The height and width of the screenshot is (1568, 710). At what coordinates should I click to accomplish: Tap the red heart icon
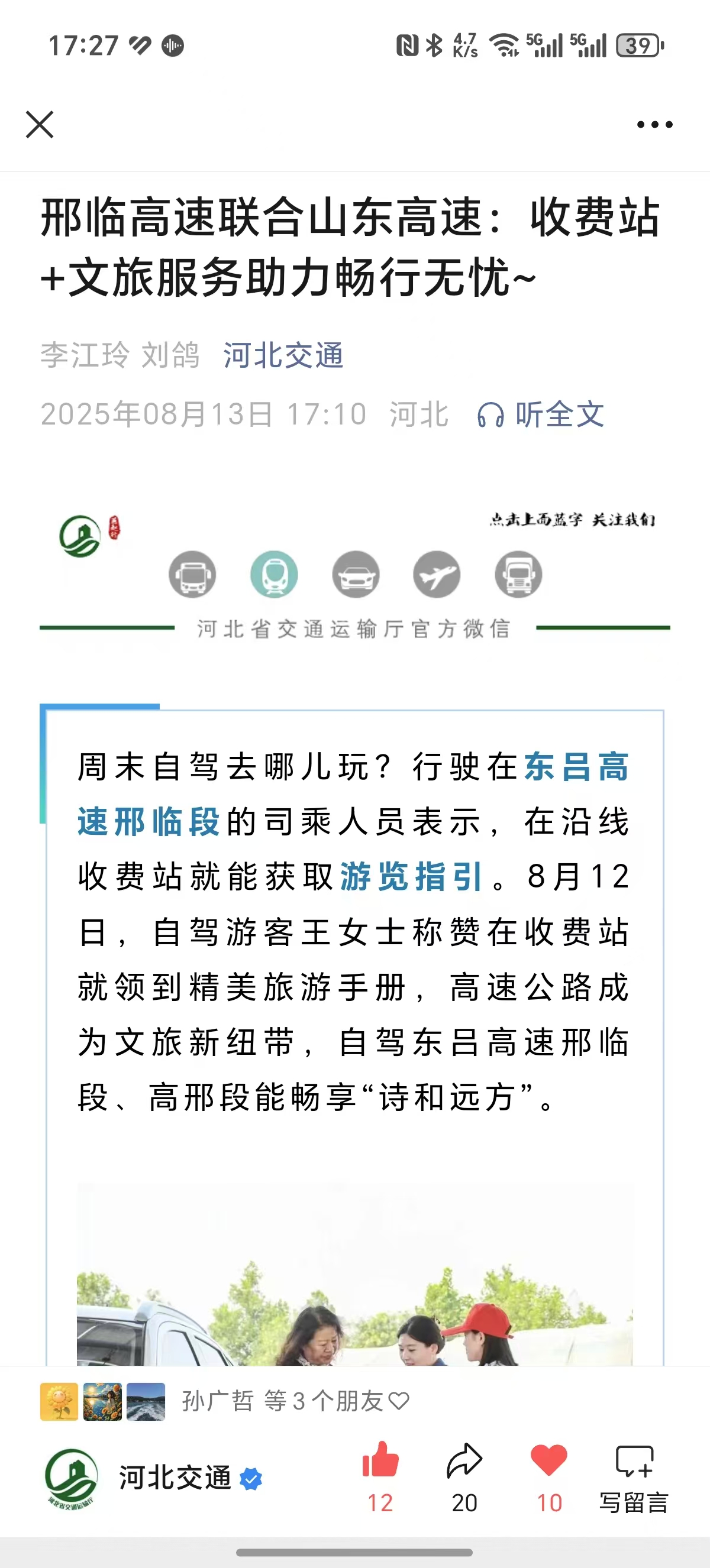coord(548,1461)
